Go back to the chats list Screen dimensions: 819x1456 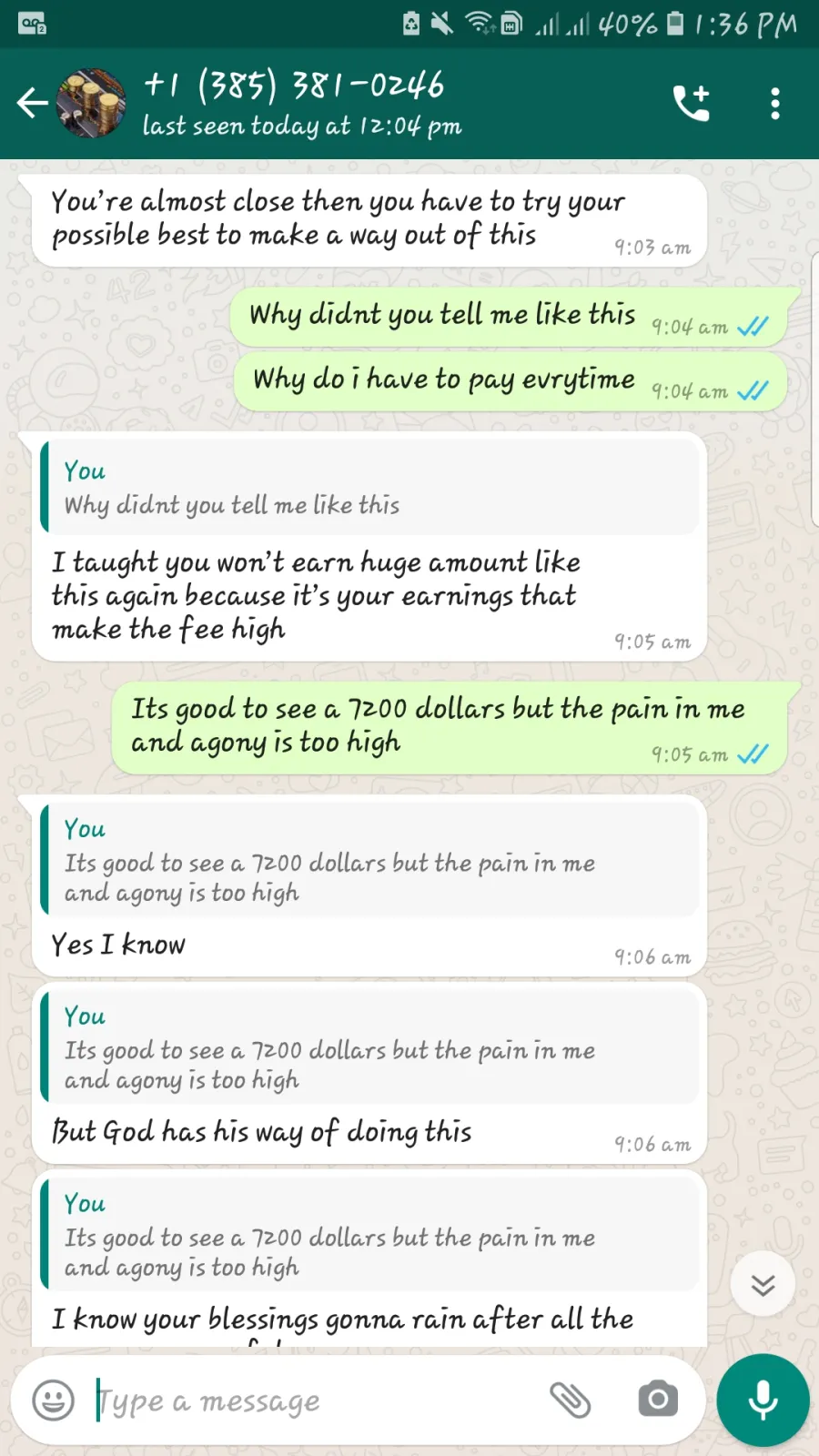pyautogui.click(x=32, y=103)
